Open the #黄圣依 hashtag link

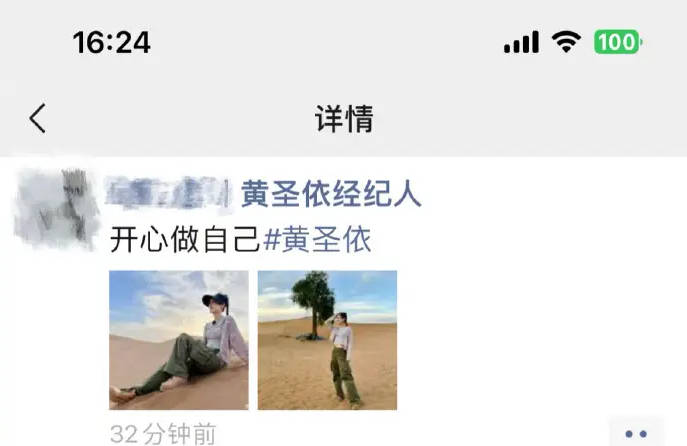point(316,240)
